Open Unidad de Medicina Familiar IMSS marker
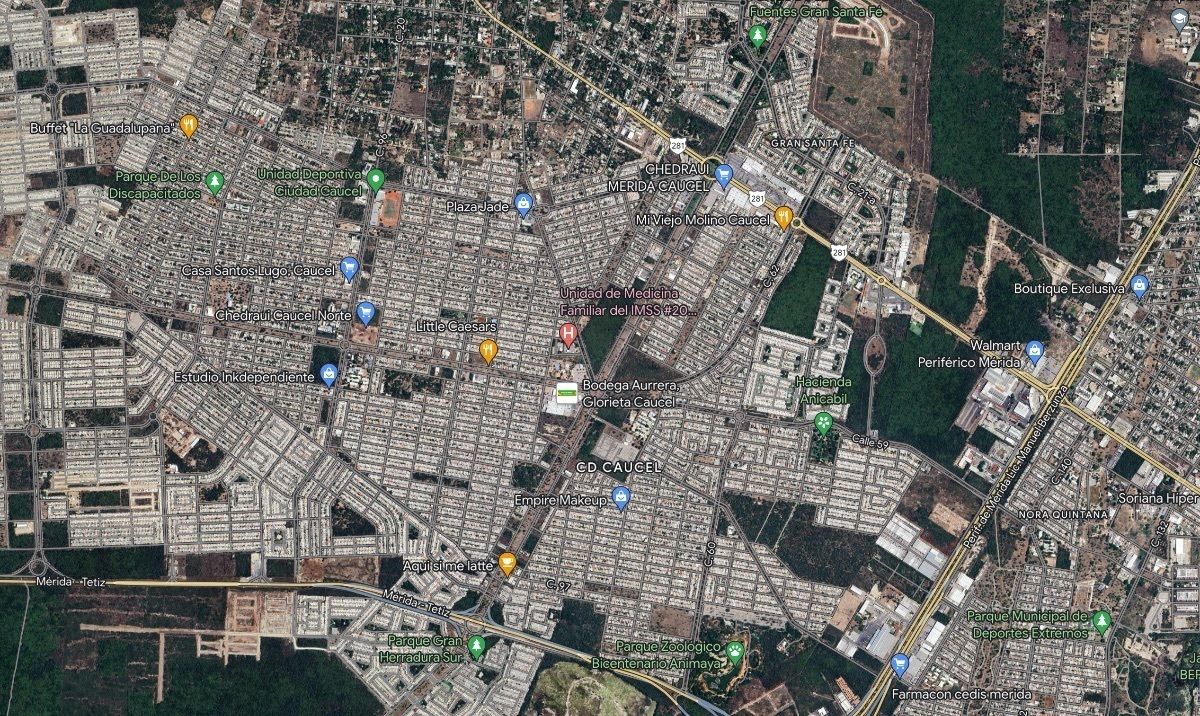The width and height of the screenshot is (1200, 716). click(x=568, y=333)
